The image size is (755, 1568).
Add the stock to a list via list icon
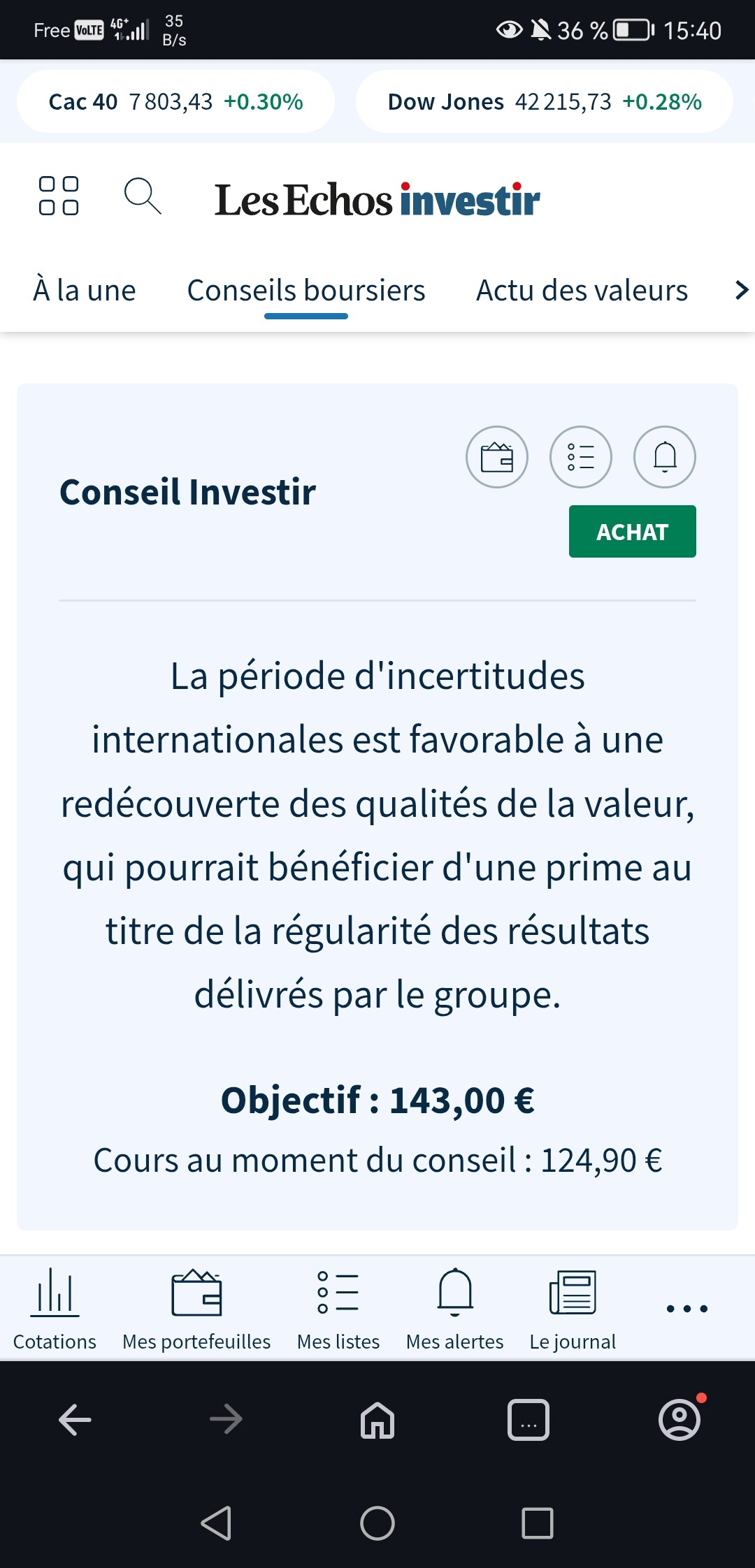tap(581, 457)
